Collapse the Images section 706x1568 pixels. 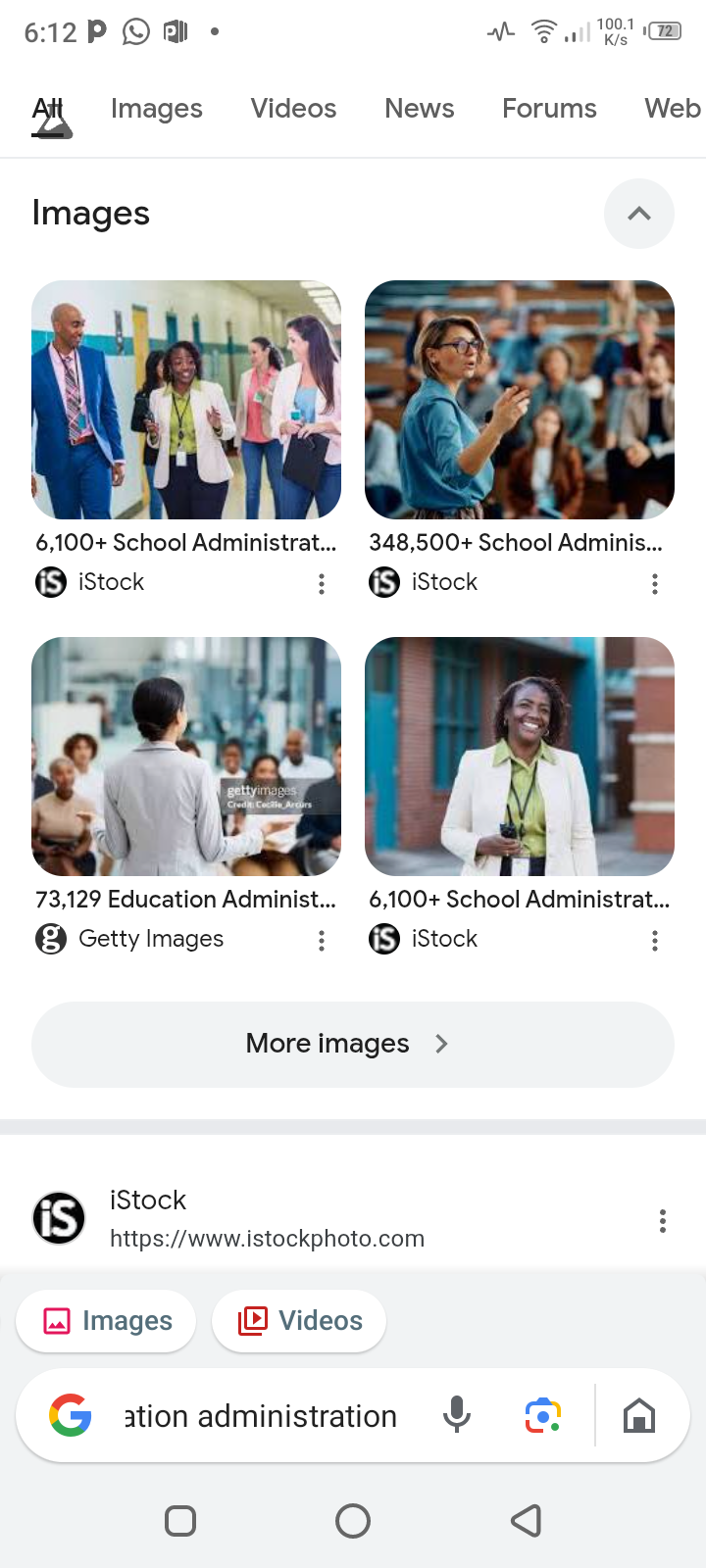tap(639, 214)
